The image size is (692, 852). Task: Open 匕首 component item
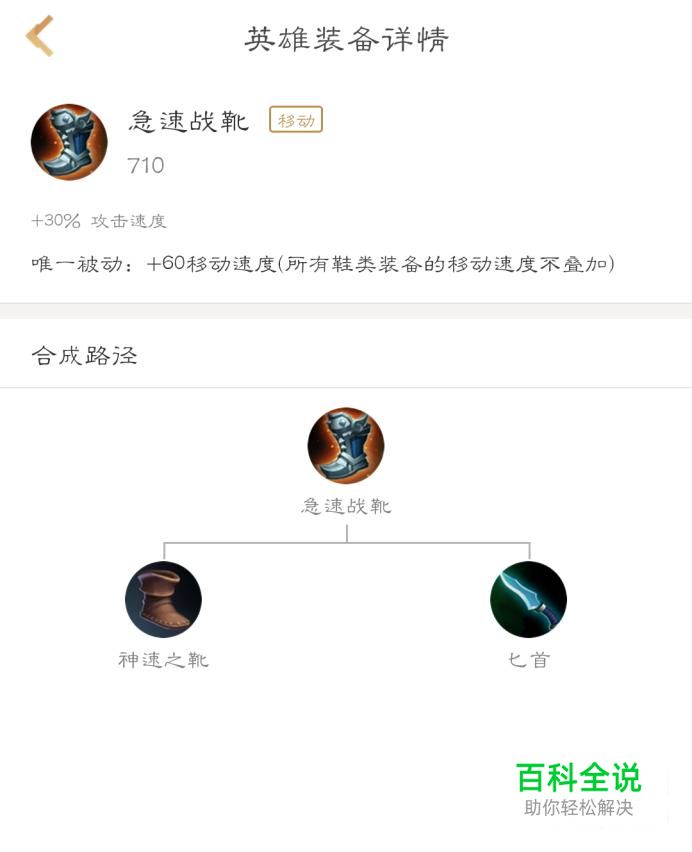[528, 600]
